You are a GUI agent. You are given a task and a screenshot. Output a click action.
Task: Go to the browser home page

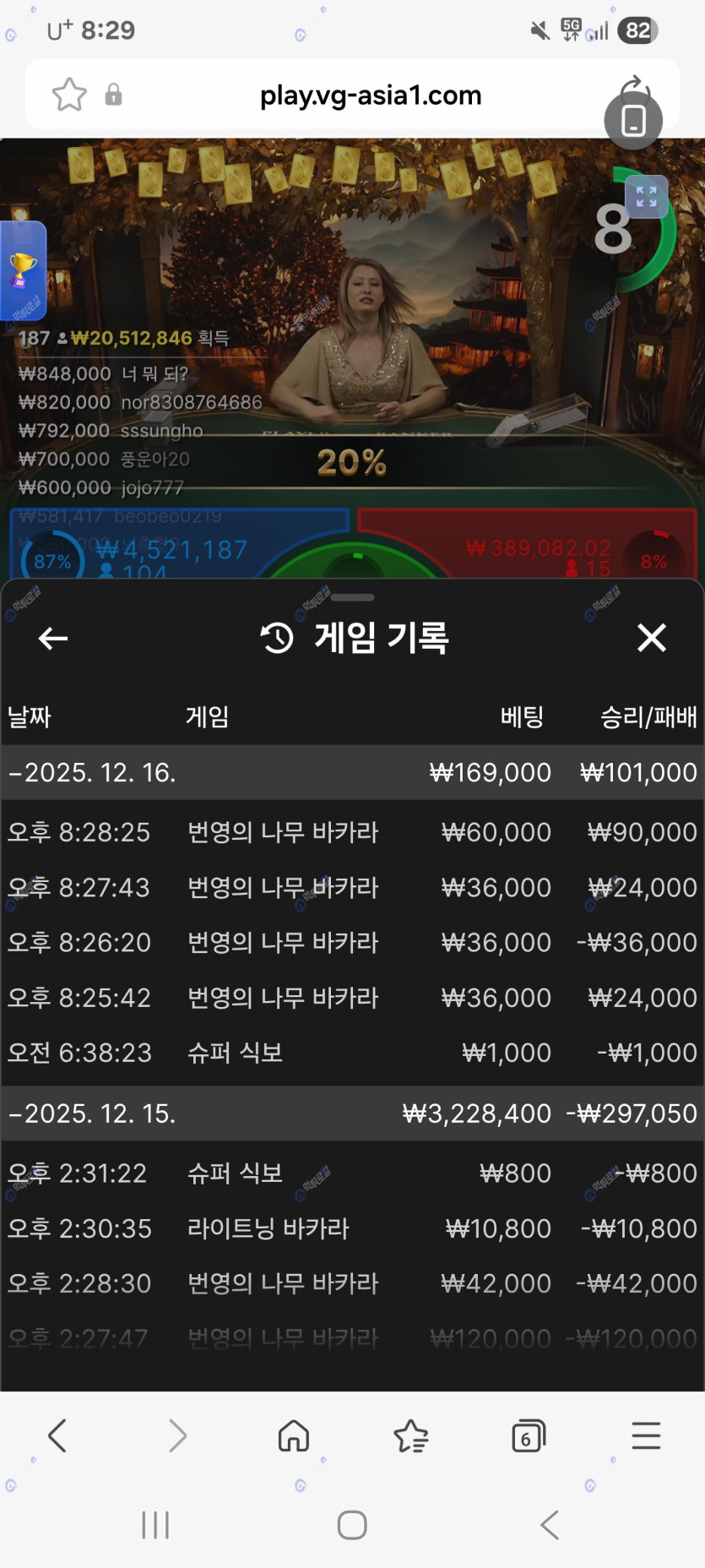click(294, 1435)
